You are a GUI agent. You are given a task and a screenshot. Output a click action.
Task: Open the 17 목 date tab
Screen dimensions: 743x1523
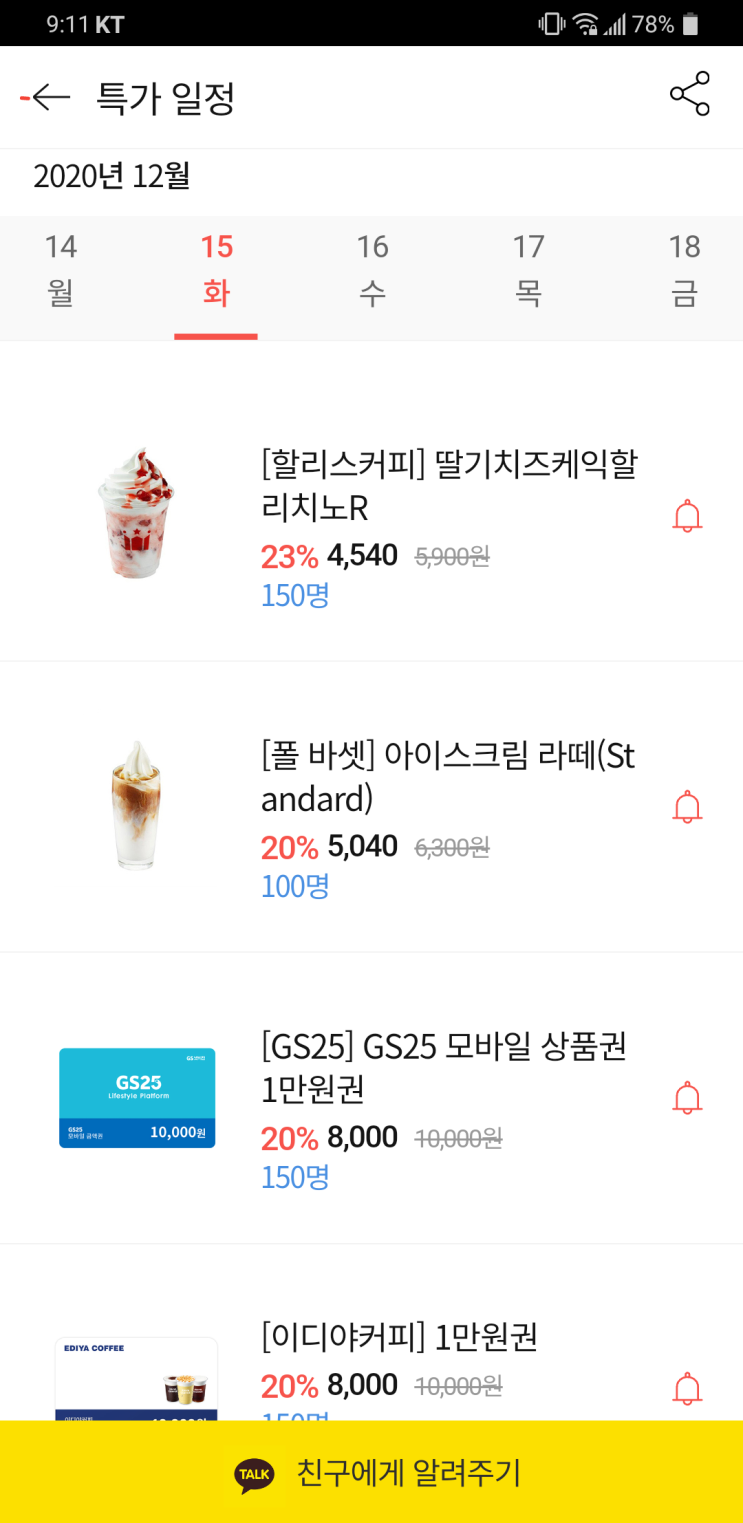(x=528, y=270)
